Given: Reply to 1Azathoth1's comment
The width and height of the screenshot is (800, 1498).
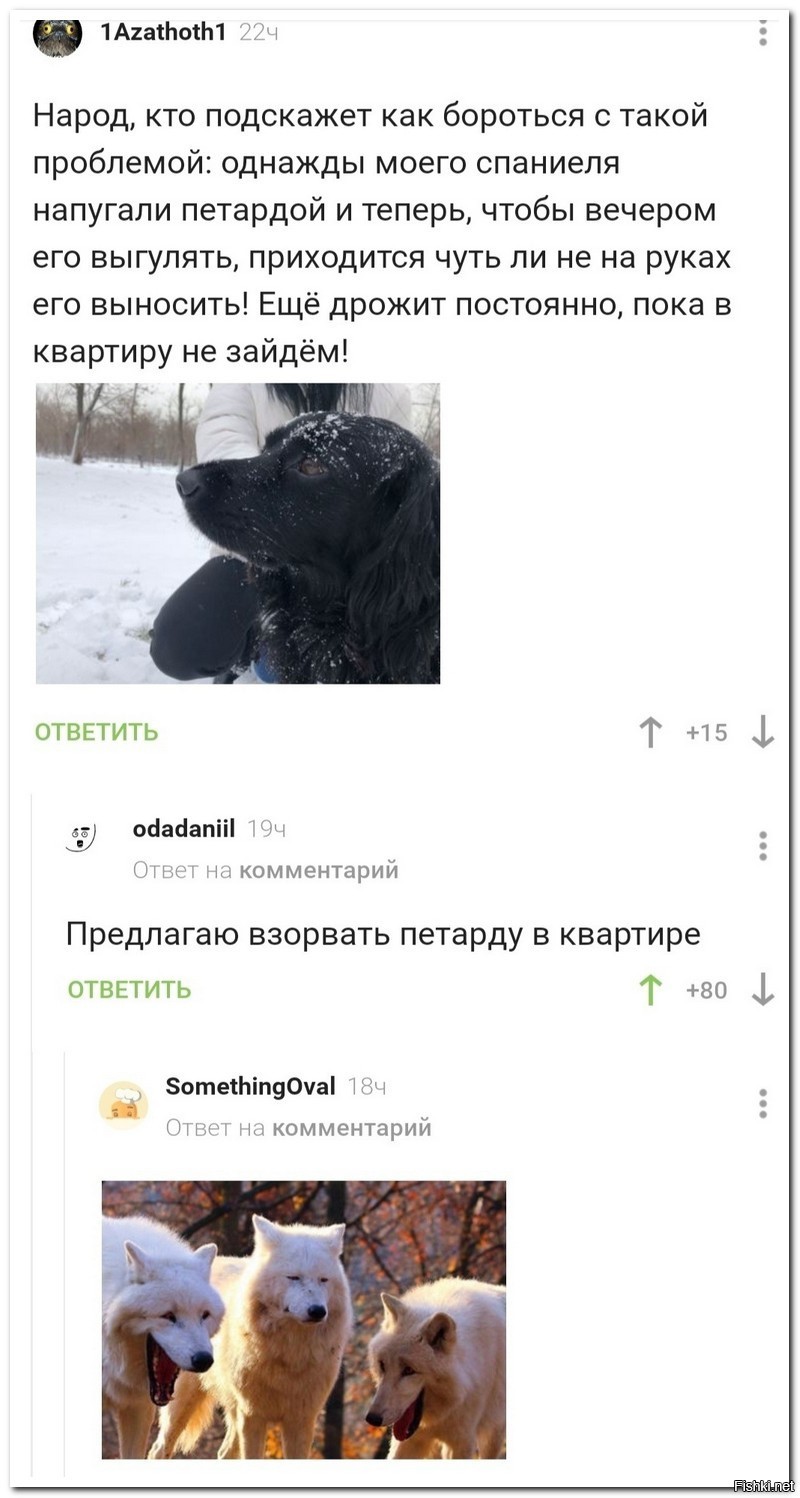Looking at the screenshot, I should (97, 732).
